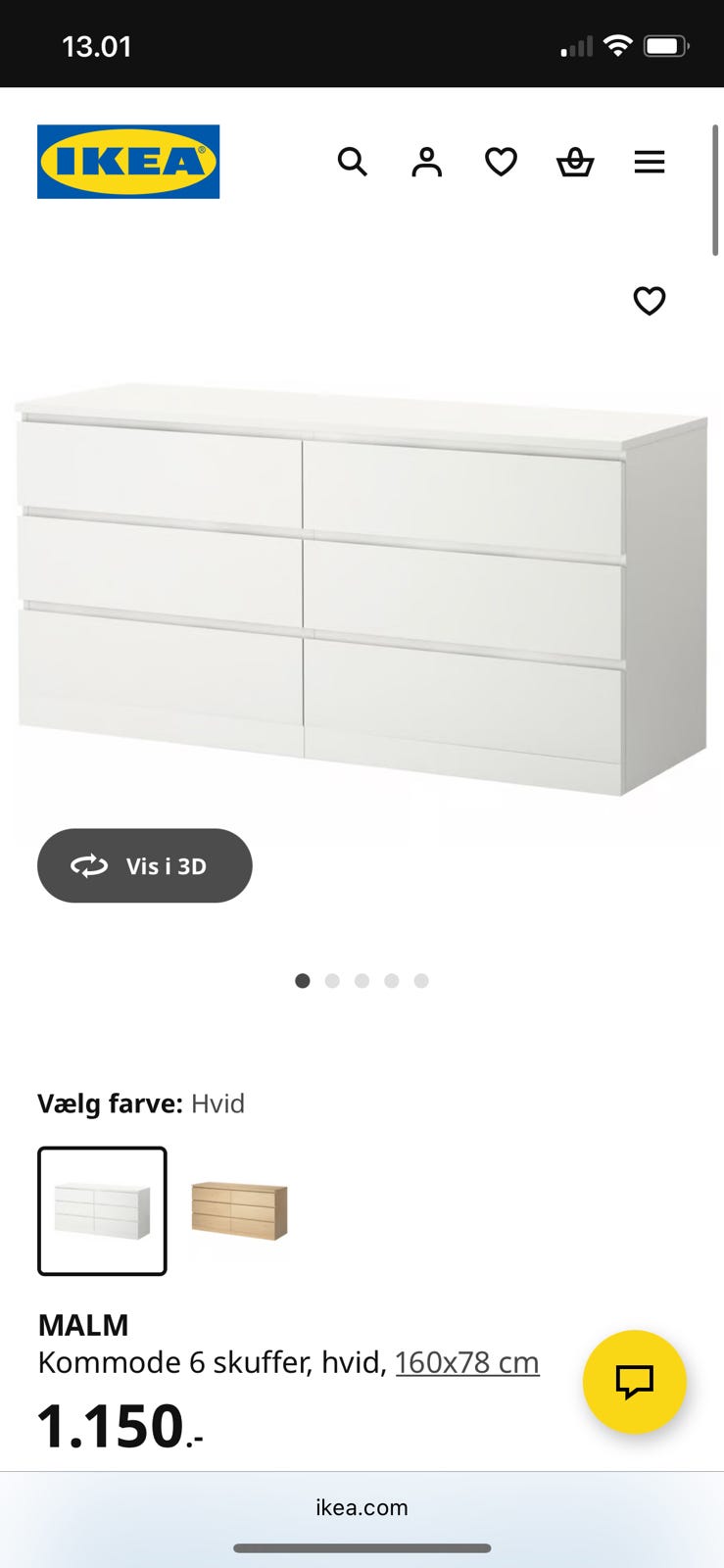Click the 3D rotation icon
Screen dimensions: 724x1568
89,865
